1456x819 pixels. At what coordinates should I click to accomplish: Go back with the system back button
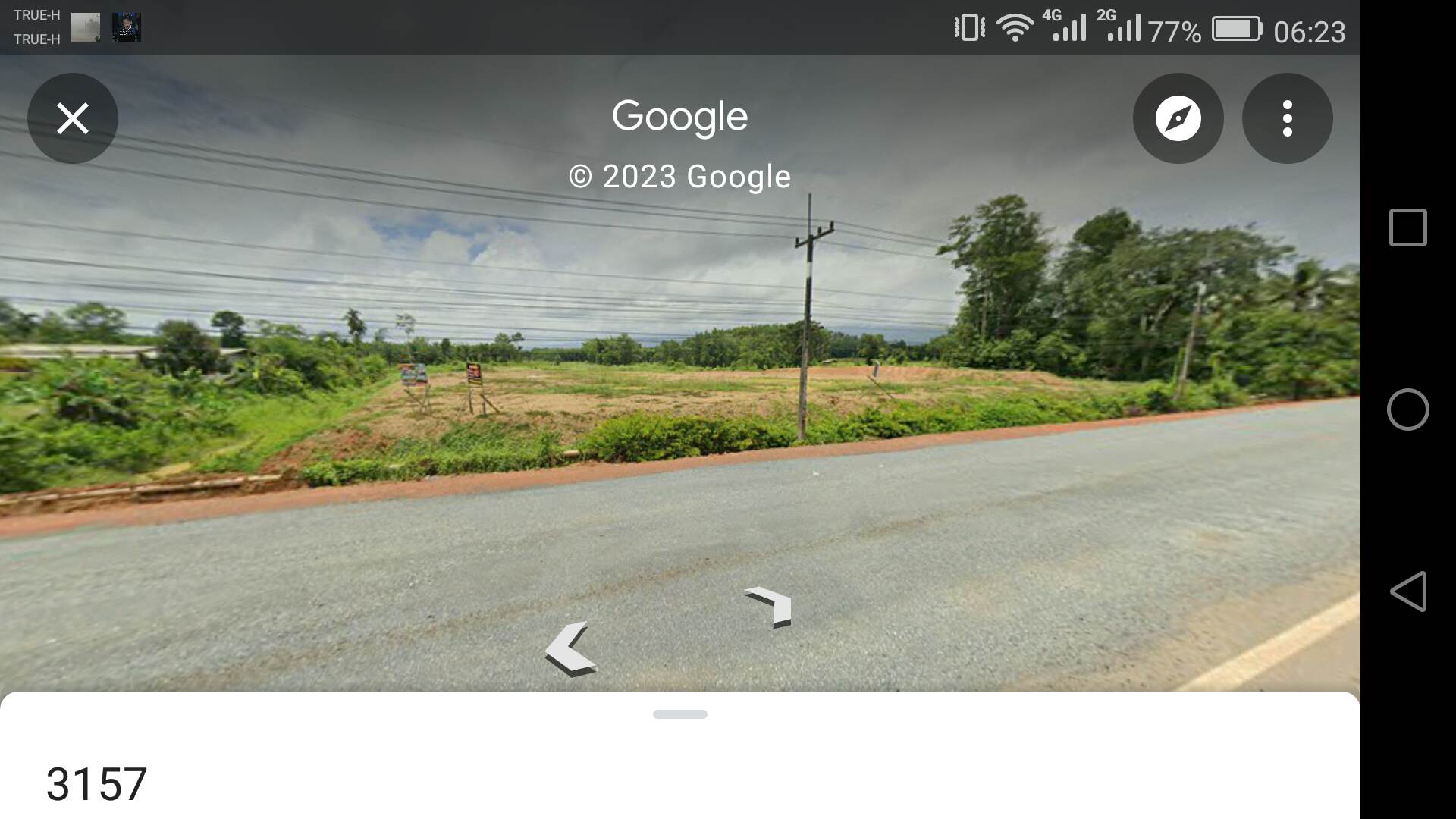pyautogui.click(x=1408, y=591)
